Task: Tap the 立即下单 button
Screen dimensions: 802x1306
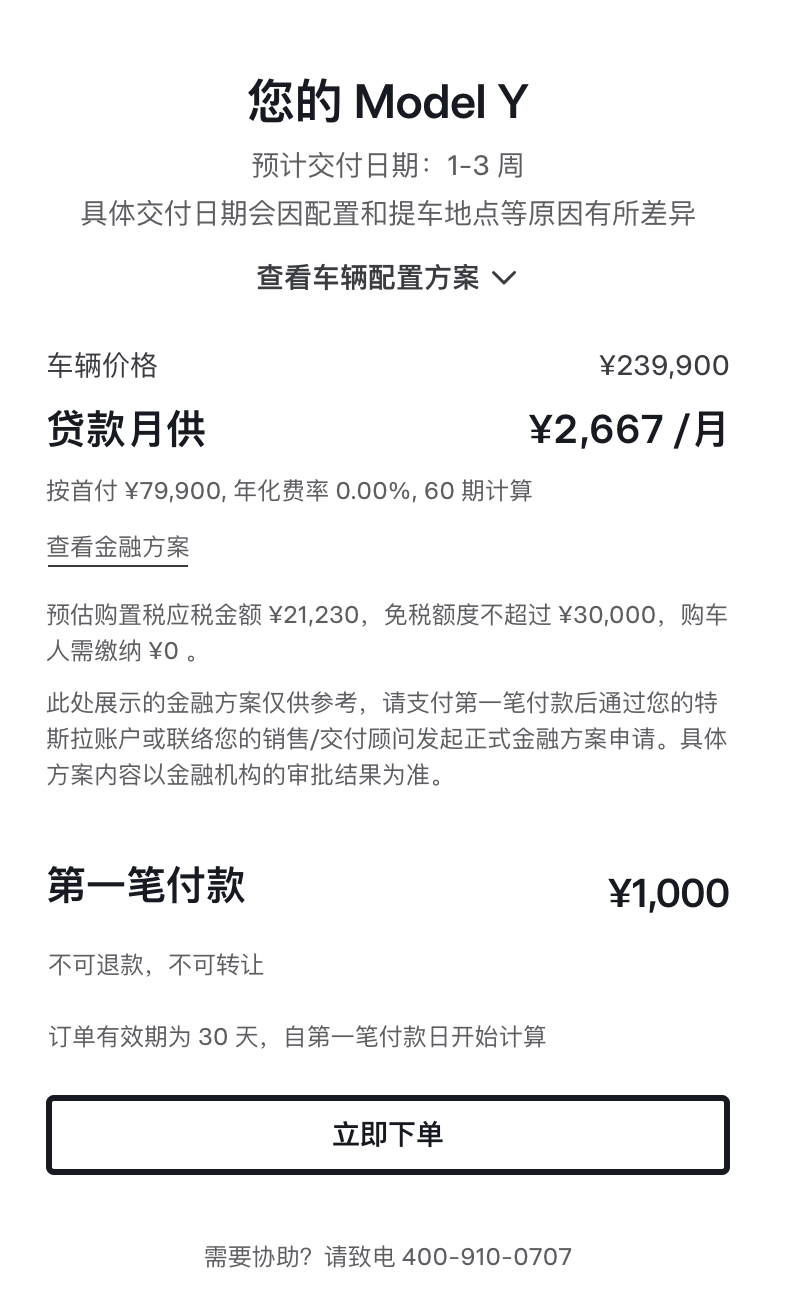Action: point(388,1135)
